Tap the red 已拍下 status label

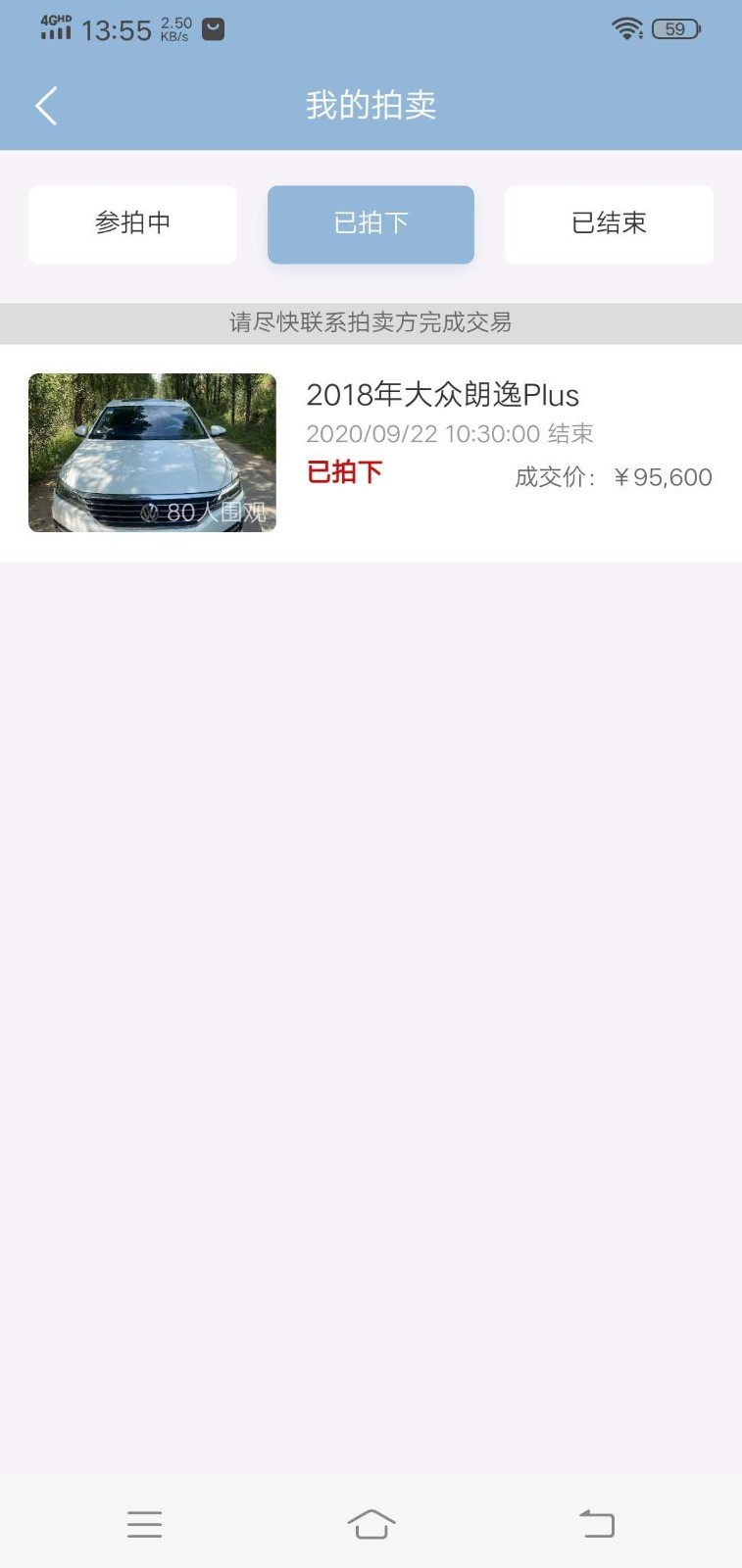[x=344, y=473]
